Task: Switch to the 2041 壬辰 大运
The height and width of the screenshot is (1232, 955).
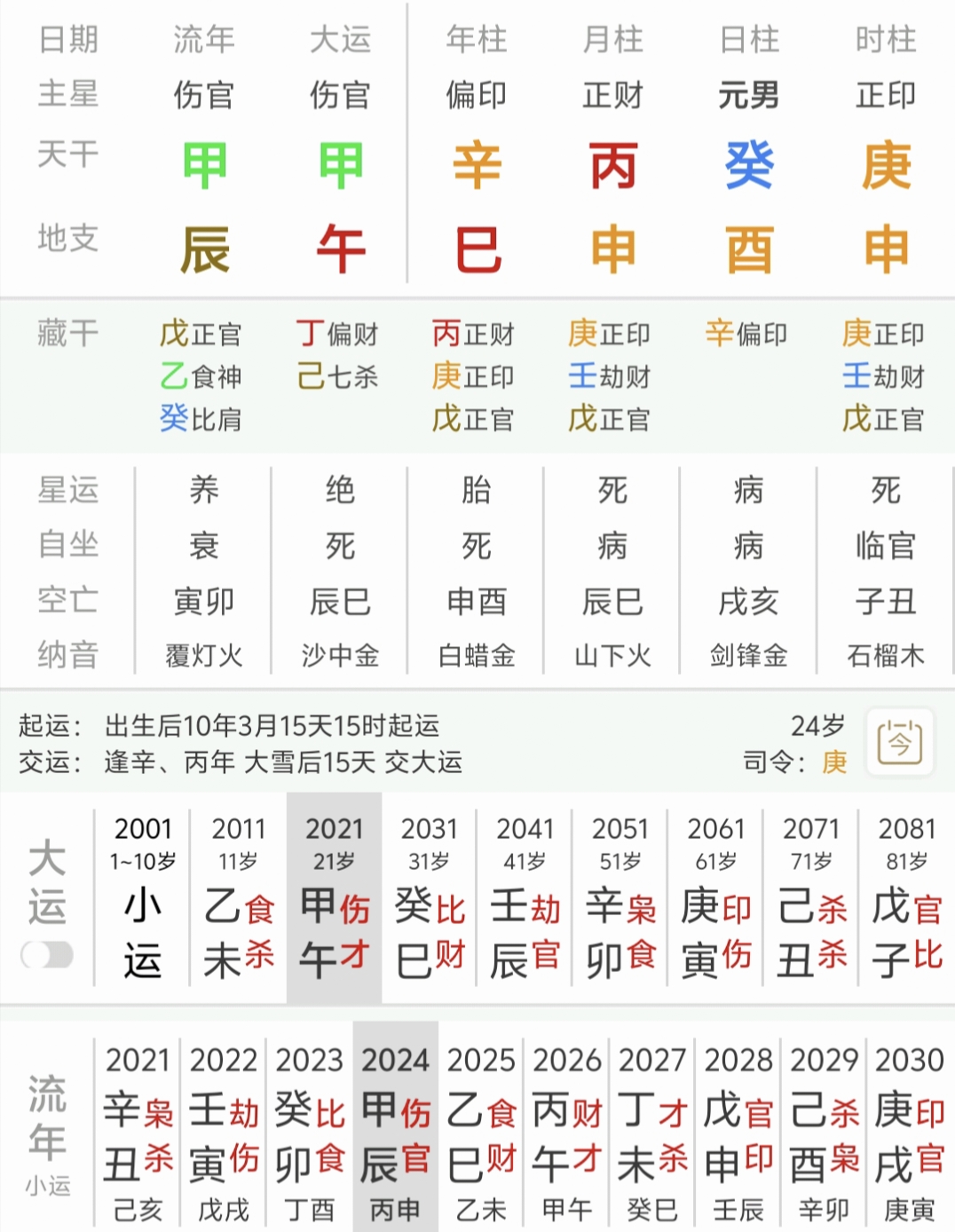Action: (x=525, y=898)
